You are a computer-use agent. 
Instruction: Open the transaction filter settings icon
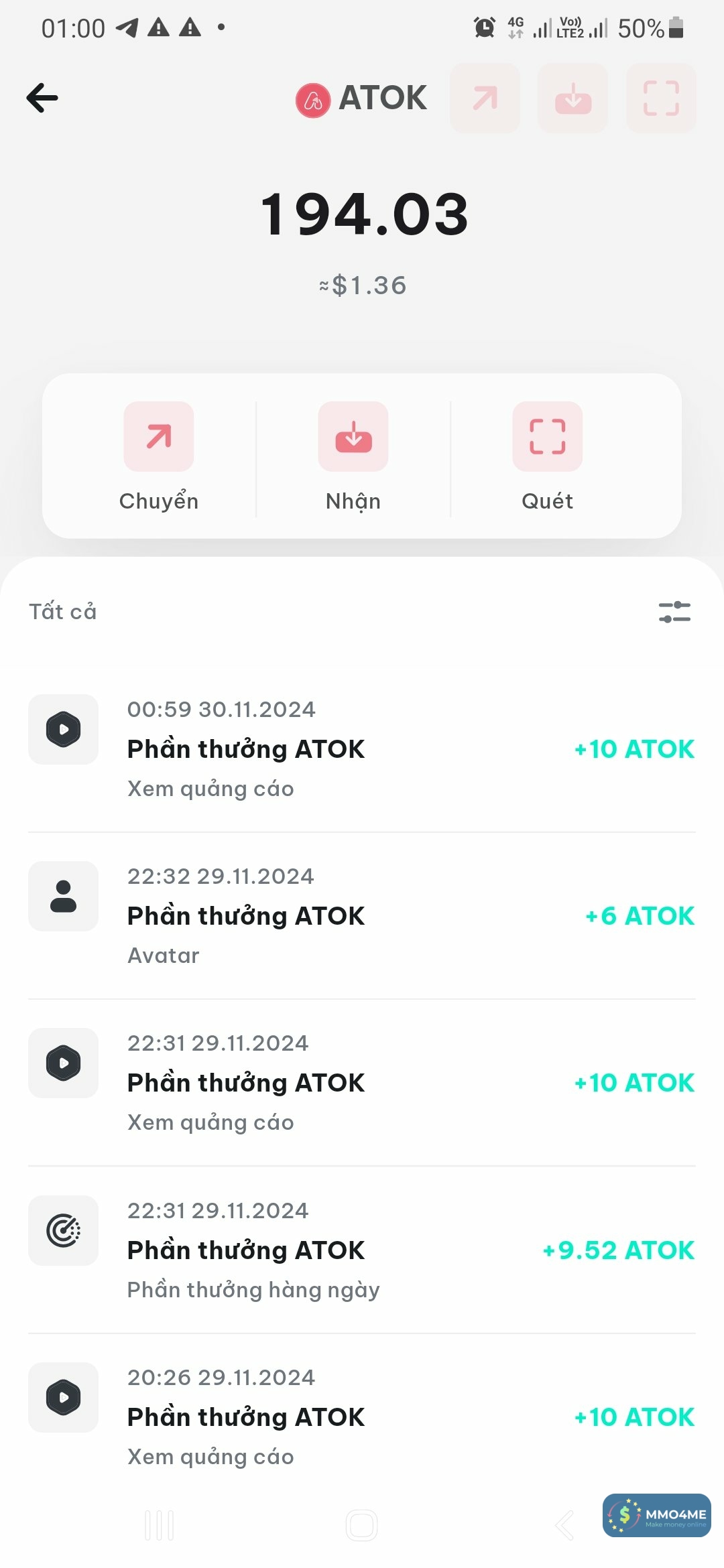pos(674,612)
